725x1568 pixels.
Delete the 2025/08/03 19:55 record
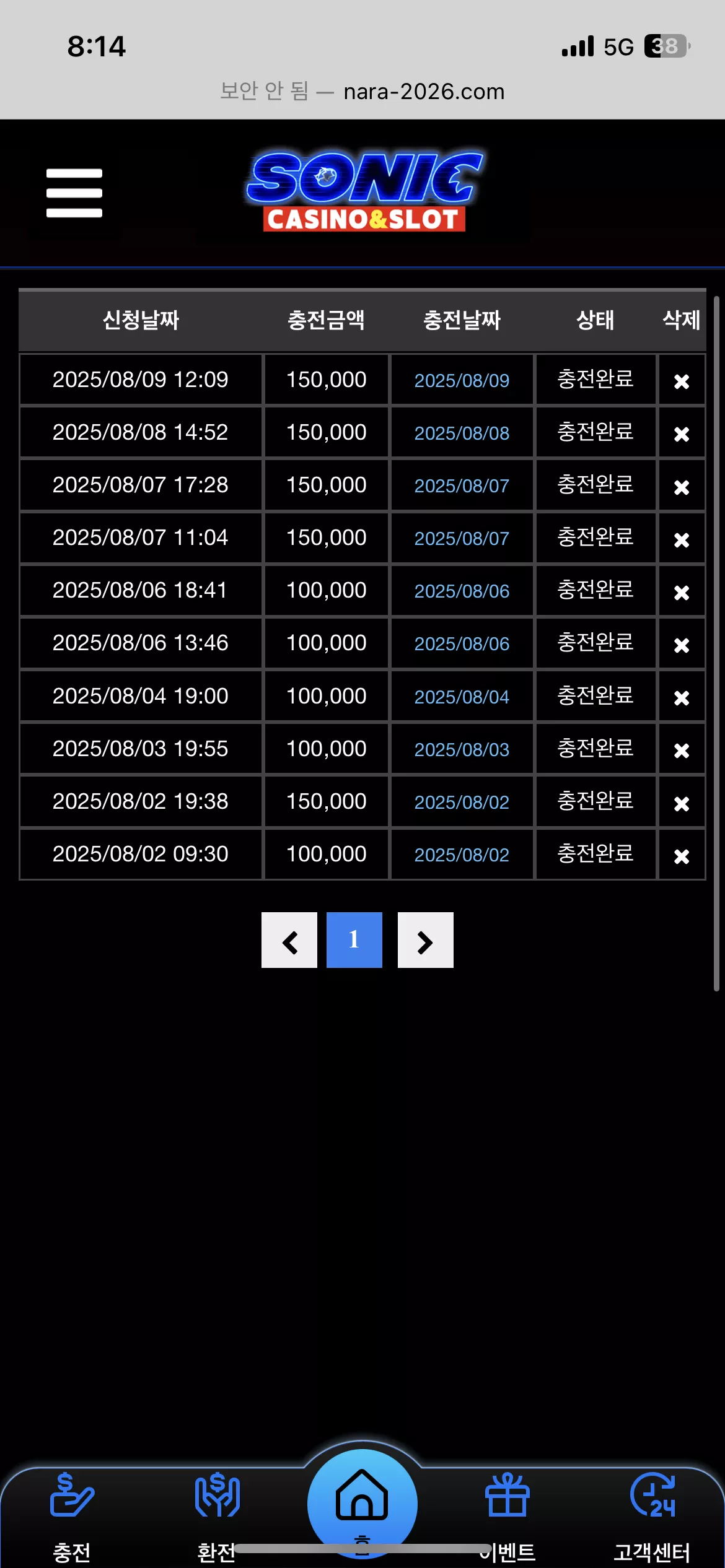pyautogui.click(x=682, y=751)
